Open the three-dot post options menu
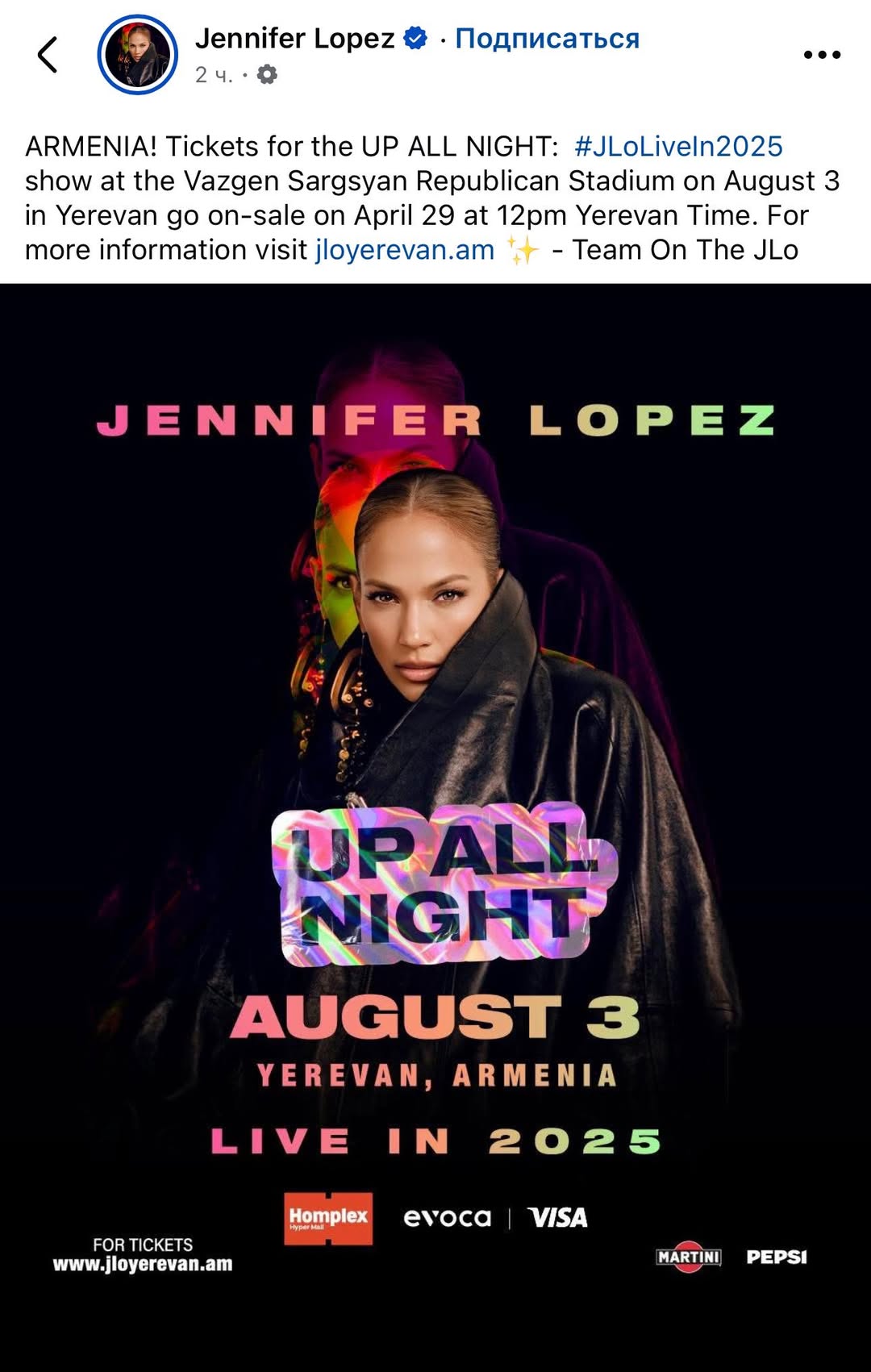This screenshot has height=1372, width=871. pos(822,55)
